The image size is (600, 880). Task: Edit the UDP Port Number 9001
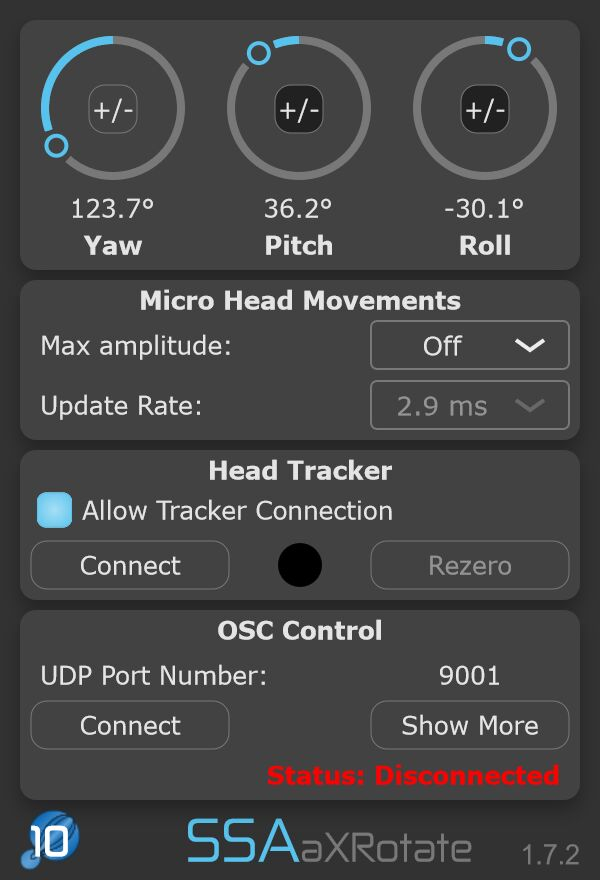[469, 676]
